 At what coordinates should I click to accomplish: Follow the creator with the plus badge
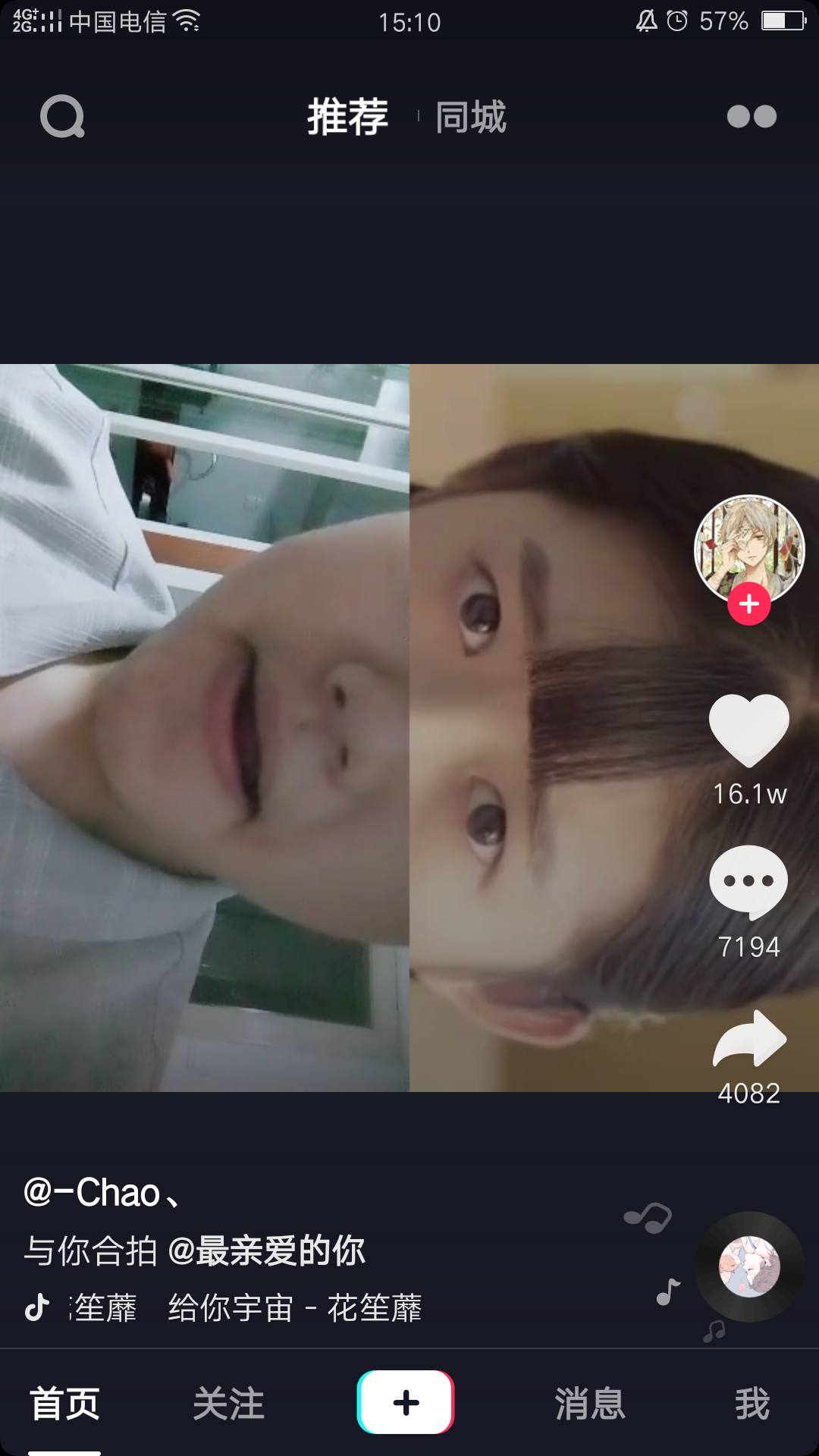749,604
